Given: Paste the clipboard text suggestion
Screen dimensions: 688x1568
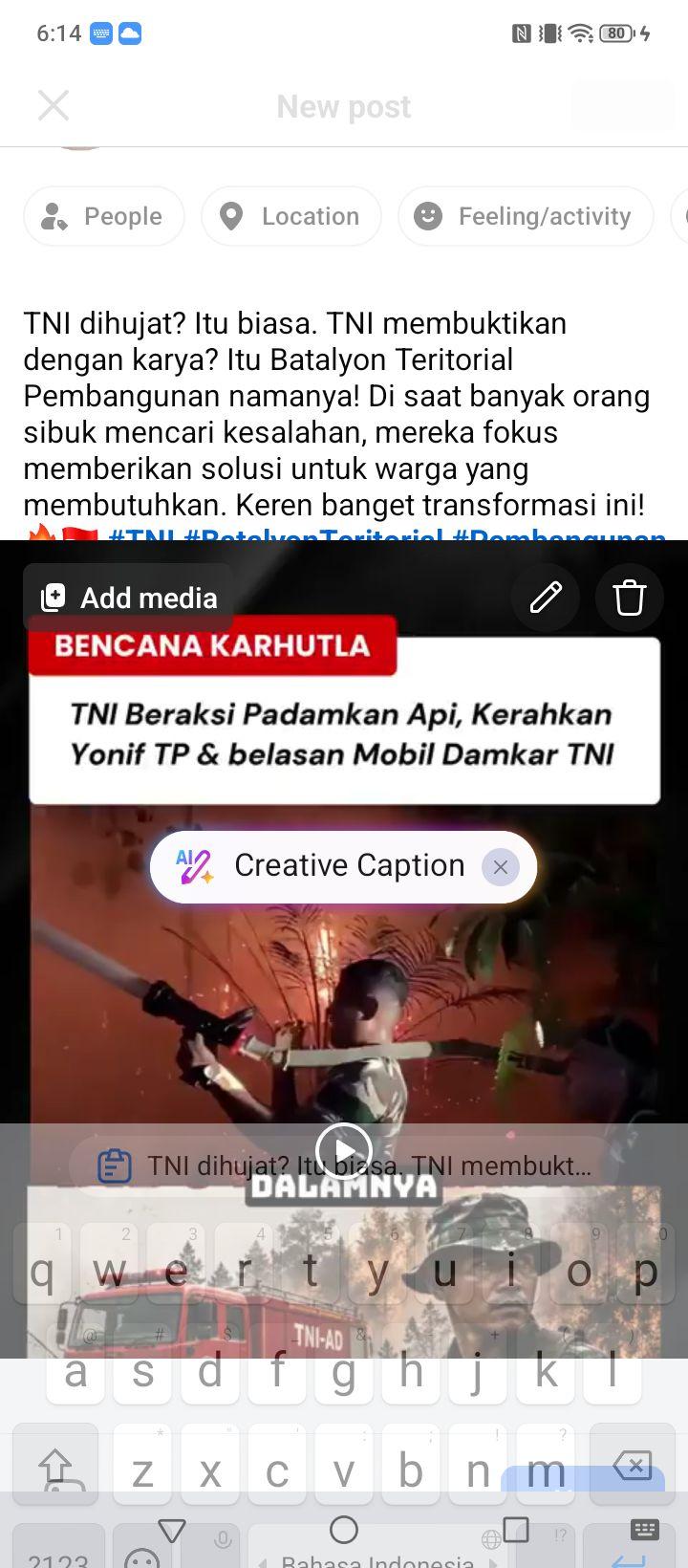Looking at the screenshot, I should tap(344, 1165).
